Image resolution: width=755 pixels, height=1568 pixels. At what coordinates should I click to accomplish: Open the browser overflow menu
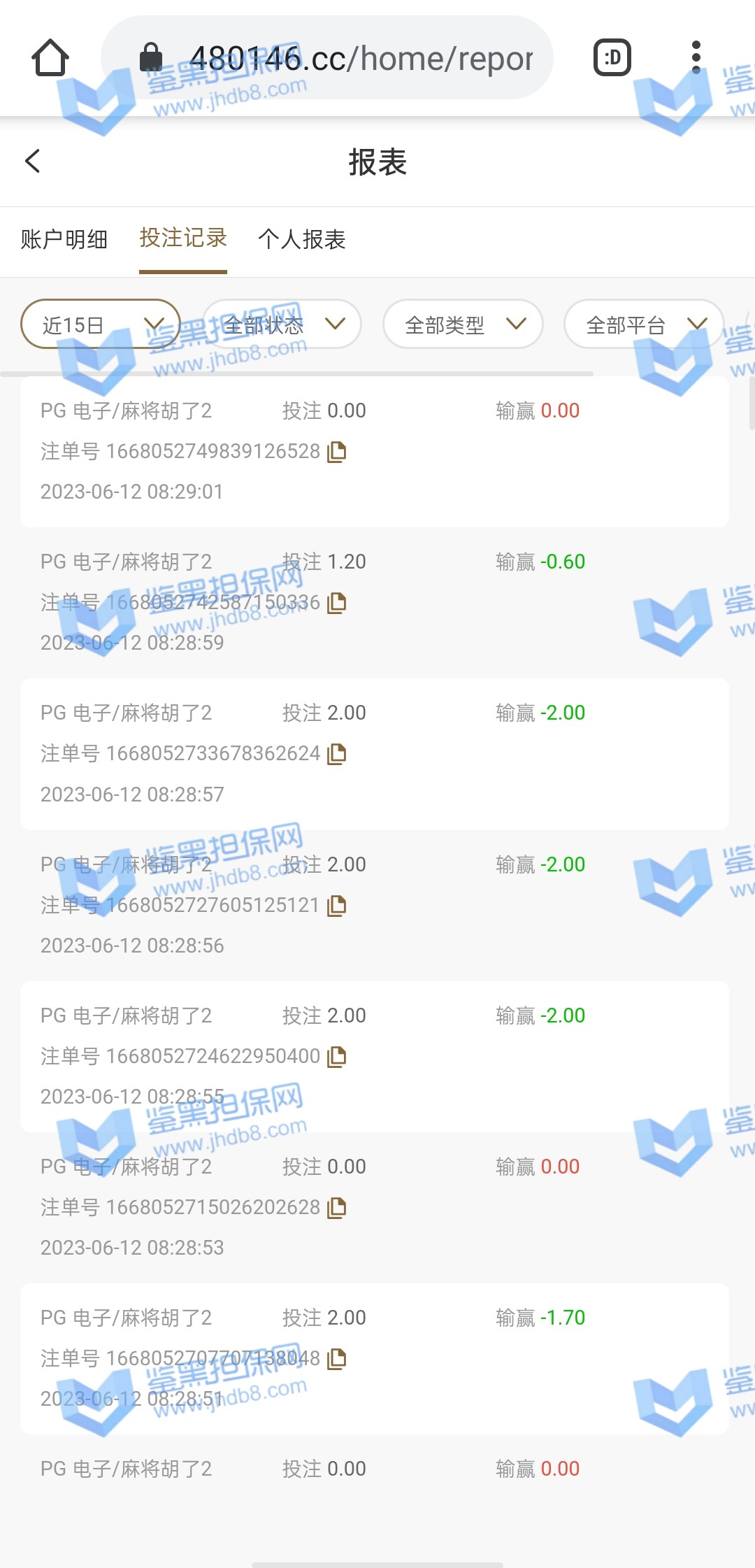[696, 57]
